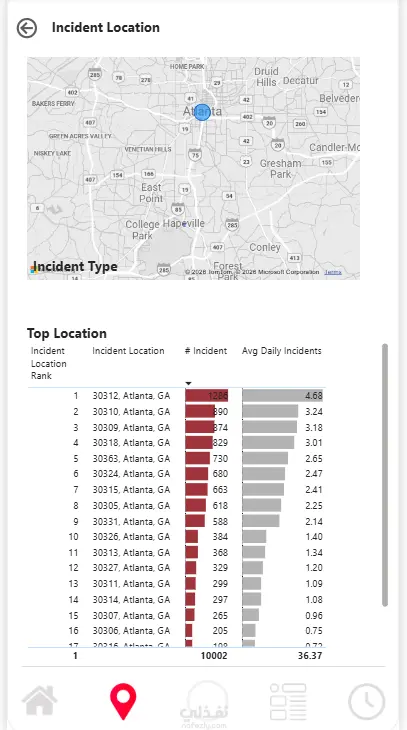
Task: Select the location pin tab
Action: [x=123, y=701]
